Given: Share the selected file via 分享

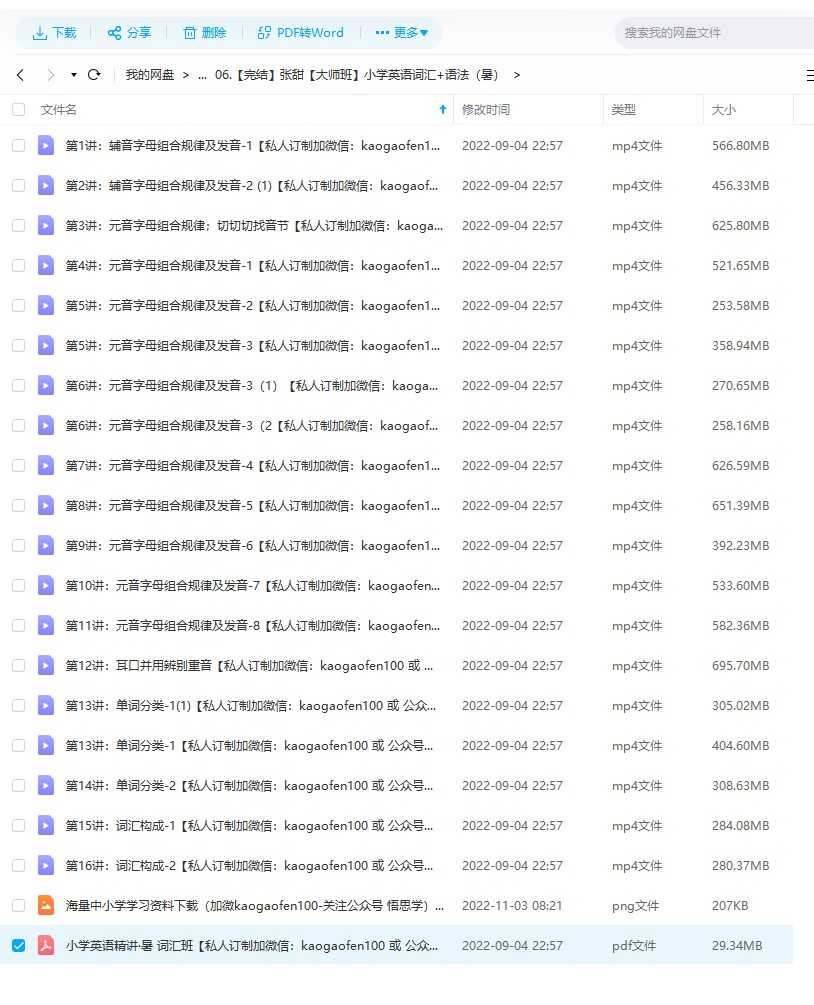Looking at the screenshot, I should [x=129, y=33].
